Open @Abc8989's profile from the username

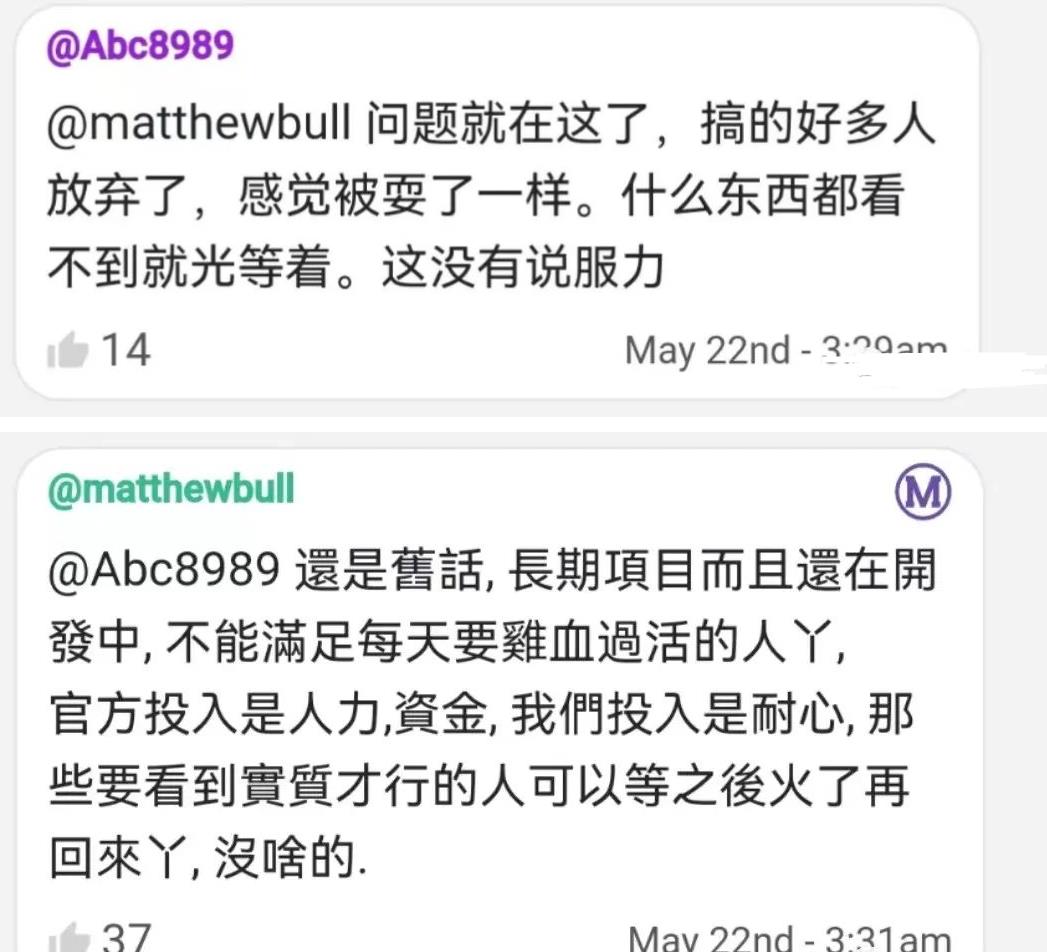[140, 46]
